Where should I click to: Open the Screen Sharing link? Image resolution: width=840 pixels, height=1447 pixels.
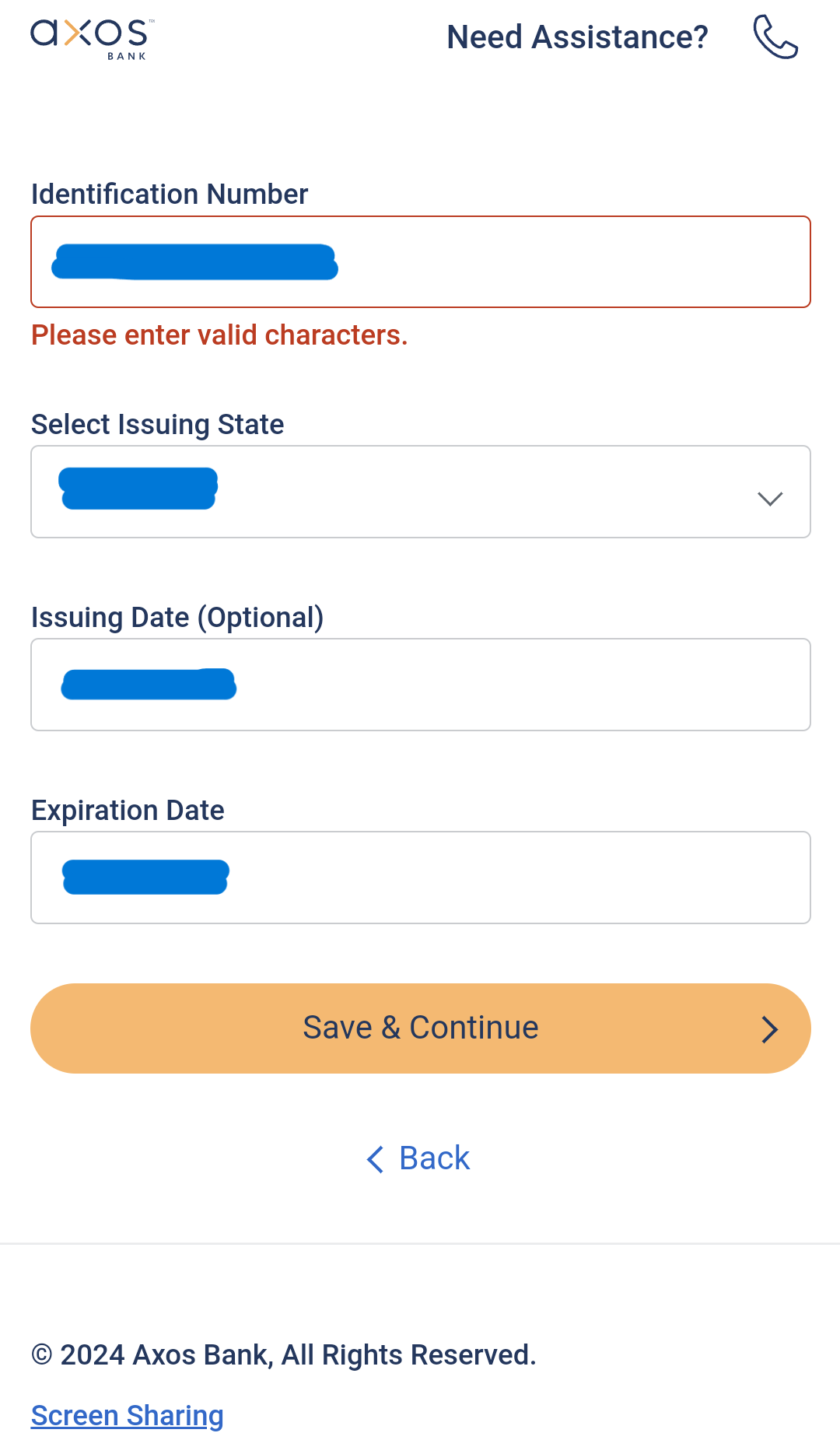click(x=128, y=1416)
